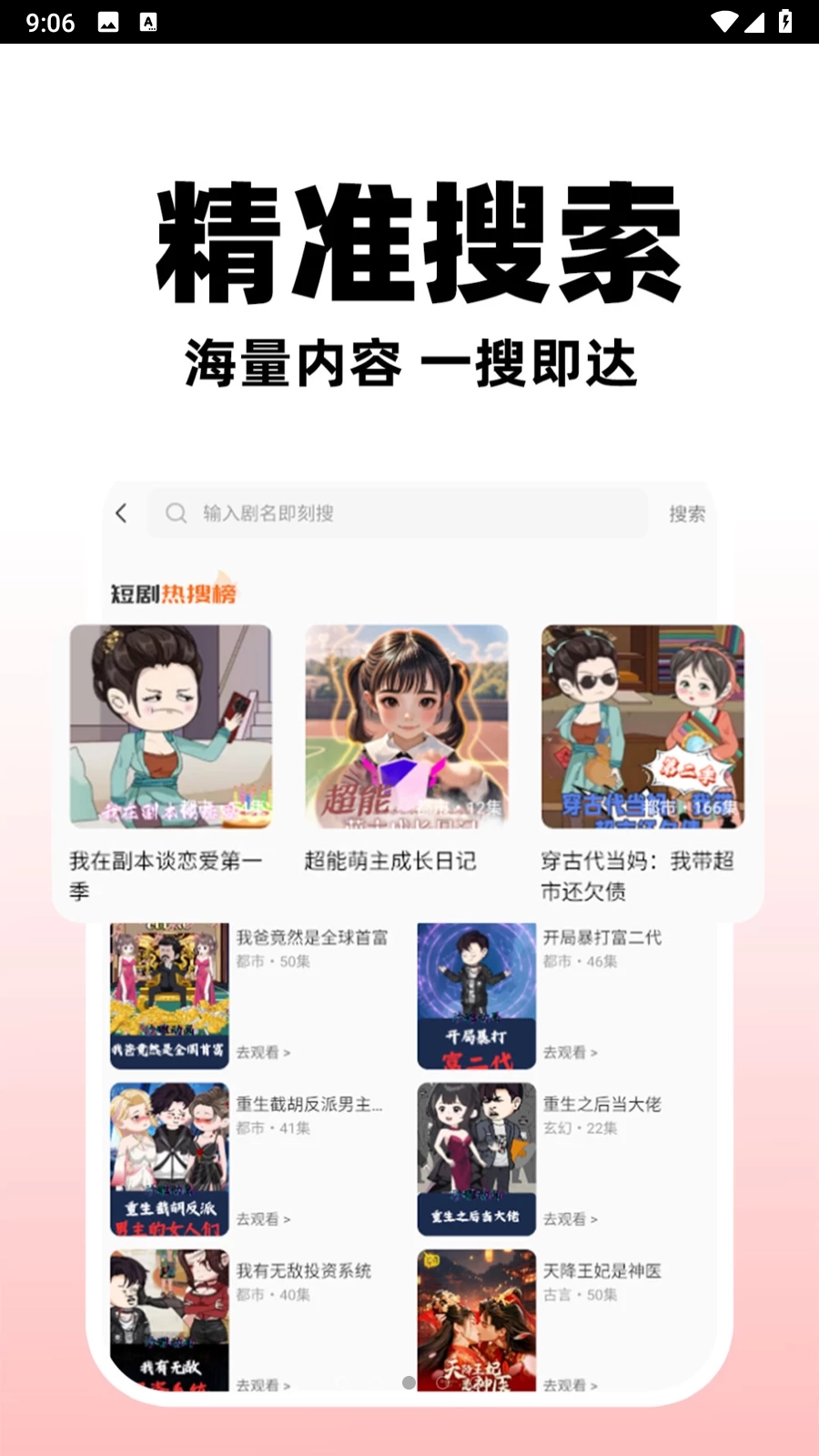
Task: Select the 我在副本谈恋爱第一季 cover
Action: click(170, 726)
